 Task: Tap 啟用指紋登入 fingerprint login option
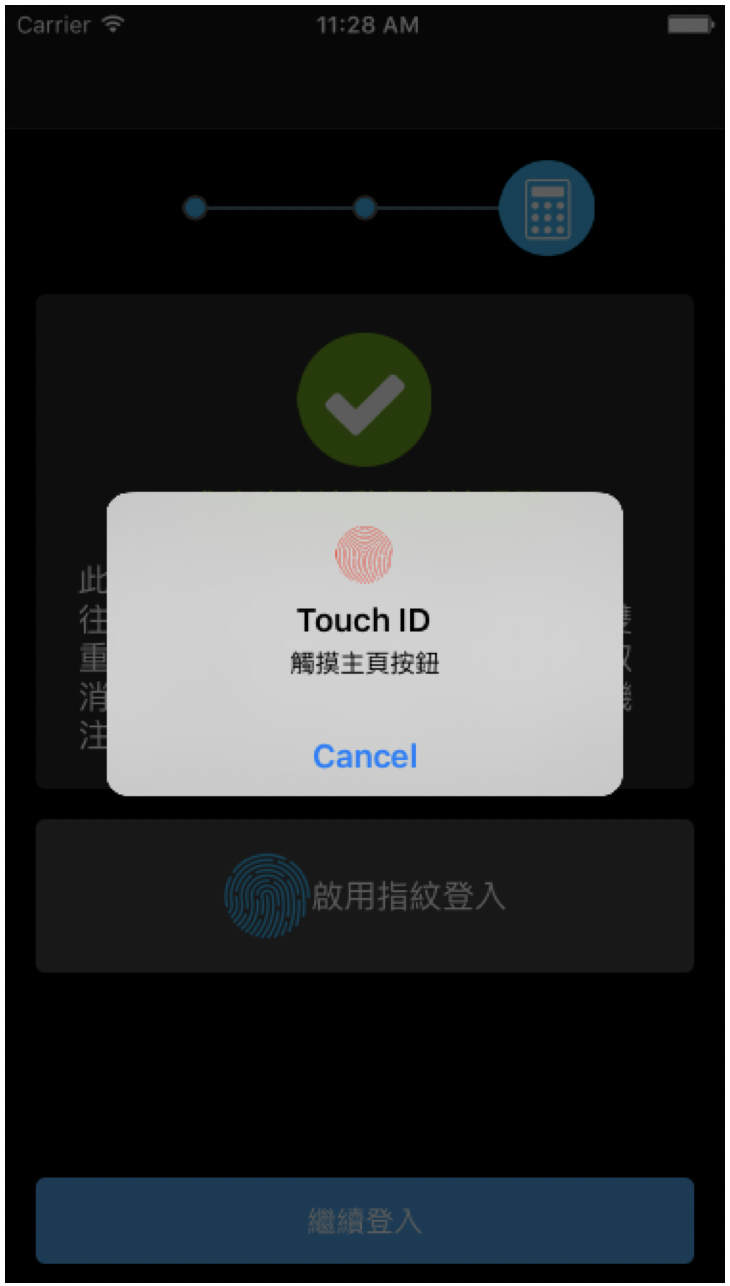click(x=365, y=896)
